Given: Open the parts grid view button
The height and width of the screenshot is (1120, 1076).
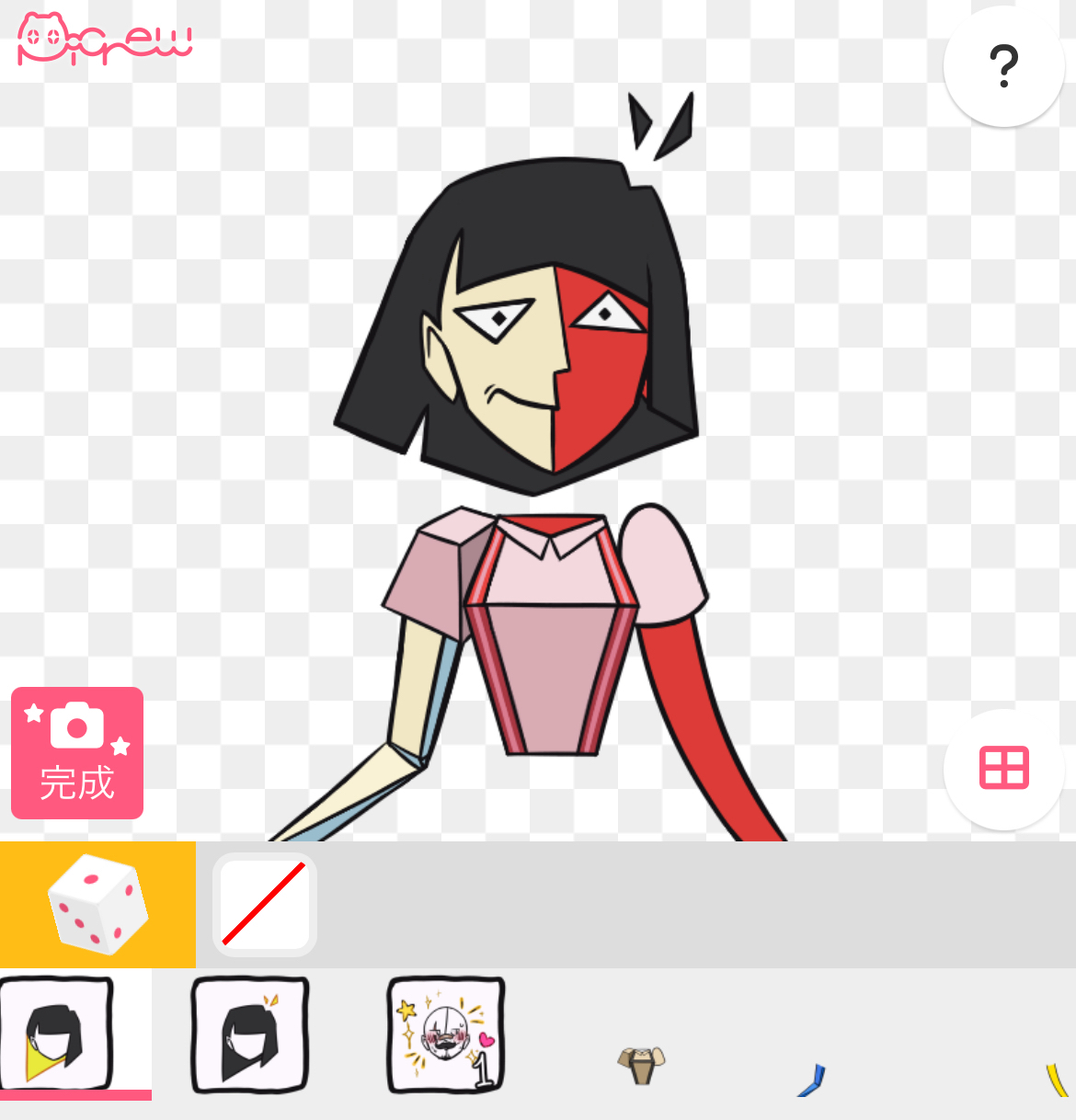Looking at the screenshot, I should [1003, 769].
